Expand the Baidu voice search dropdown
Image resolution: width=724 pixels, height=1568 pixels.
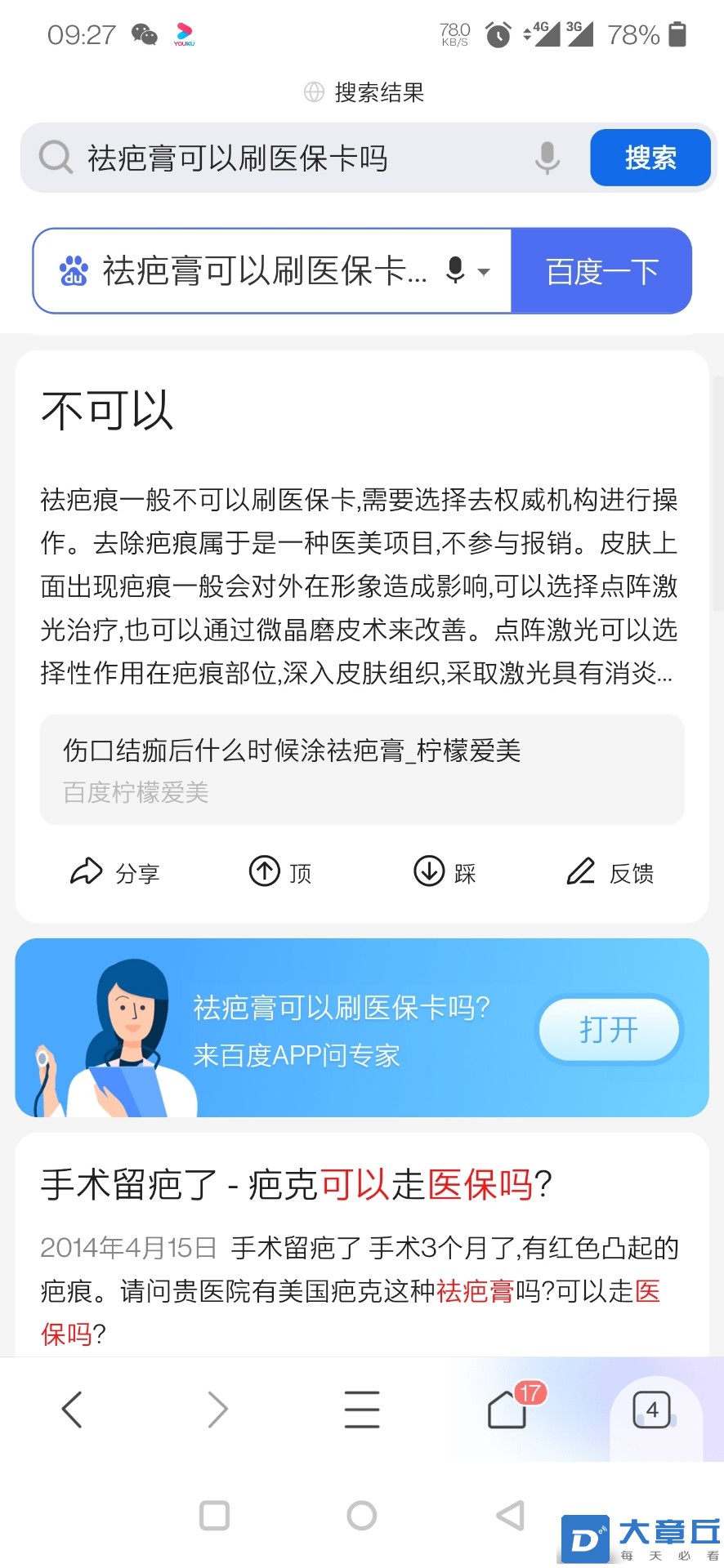(x=484, y=271)
